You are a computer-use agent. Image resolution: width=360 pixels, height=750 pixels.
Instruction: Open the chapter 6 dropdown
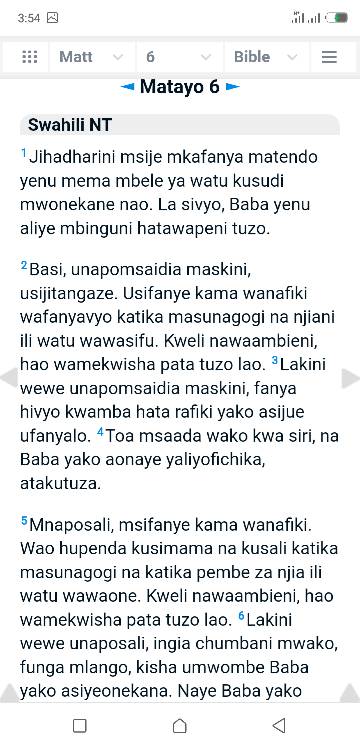click(180, 57)
